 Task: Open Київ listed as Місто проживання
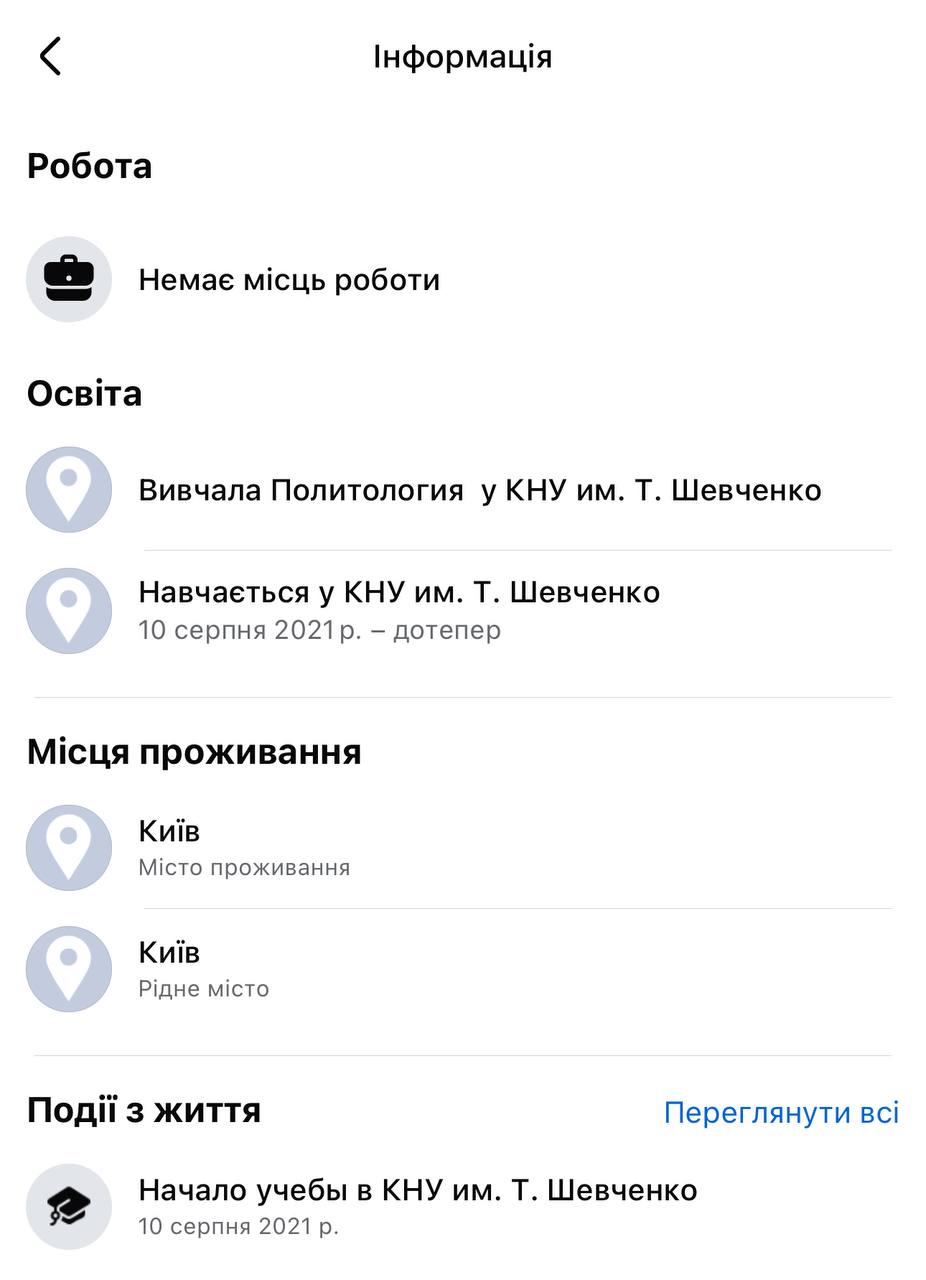pos(244,847)
